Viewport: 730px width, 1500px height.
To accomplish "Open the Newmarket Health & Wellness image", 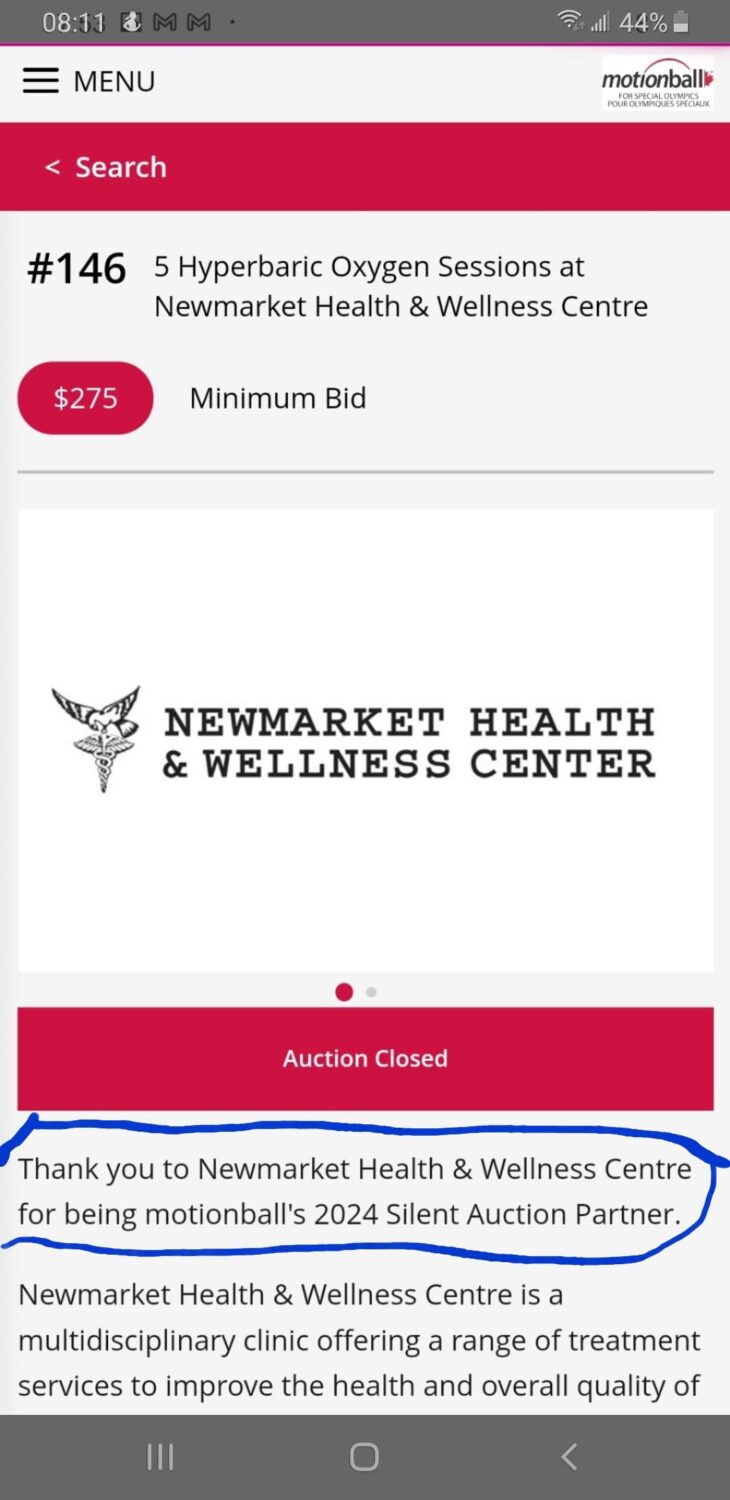I will click(365, 740).
